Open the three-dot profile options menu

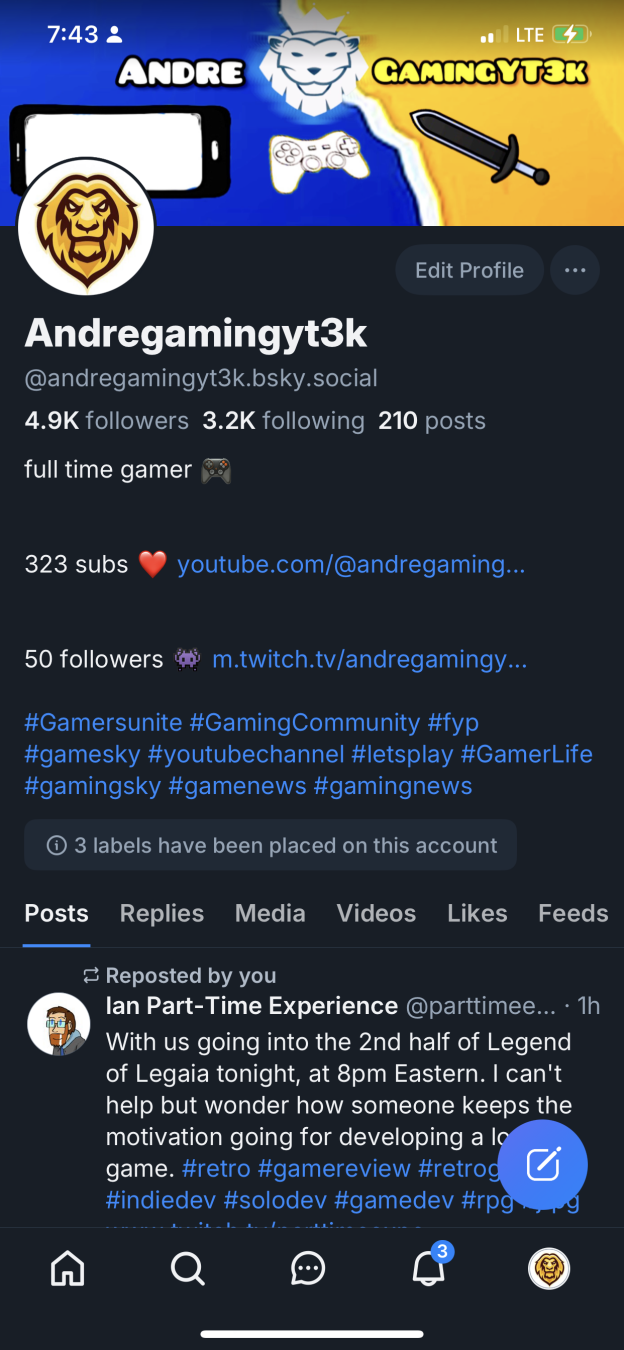574,270
